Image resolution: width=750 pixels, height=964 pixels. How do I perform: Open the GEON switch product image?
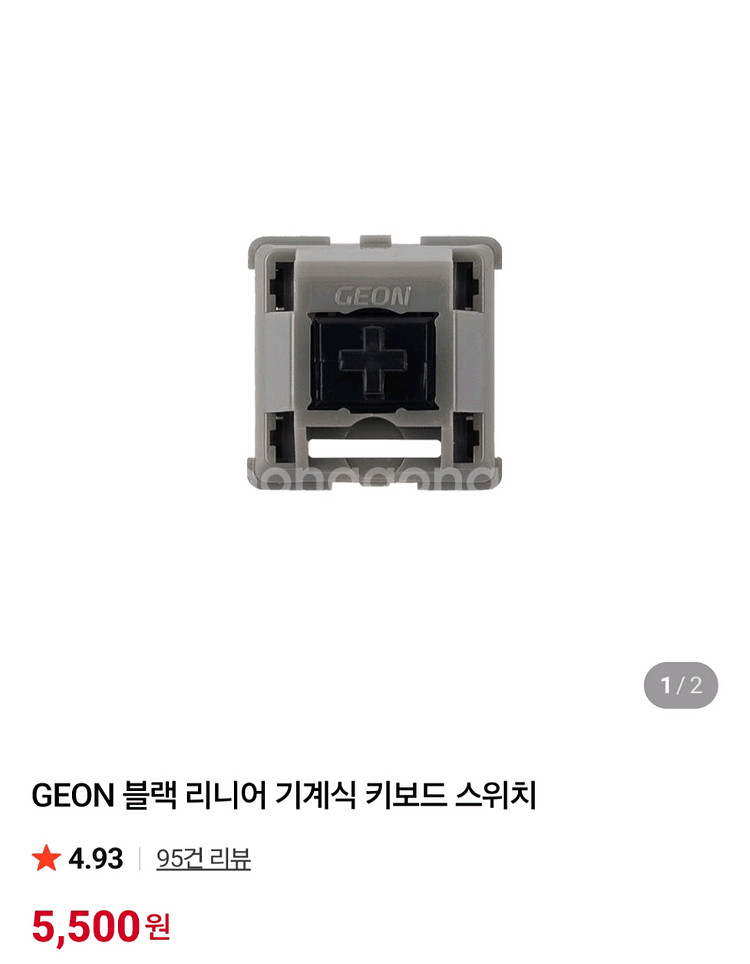tap(373, 361)
